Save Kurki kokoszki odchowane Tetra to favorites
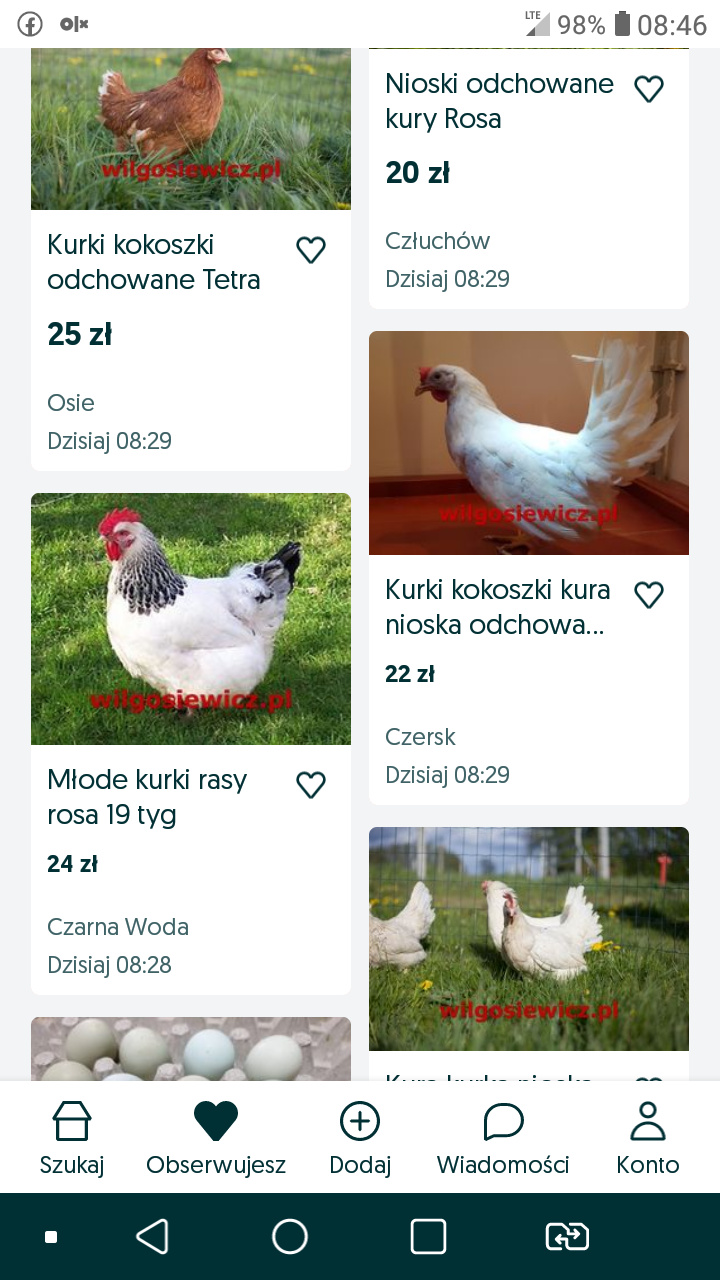 (x=311, y=250)
